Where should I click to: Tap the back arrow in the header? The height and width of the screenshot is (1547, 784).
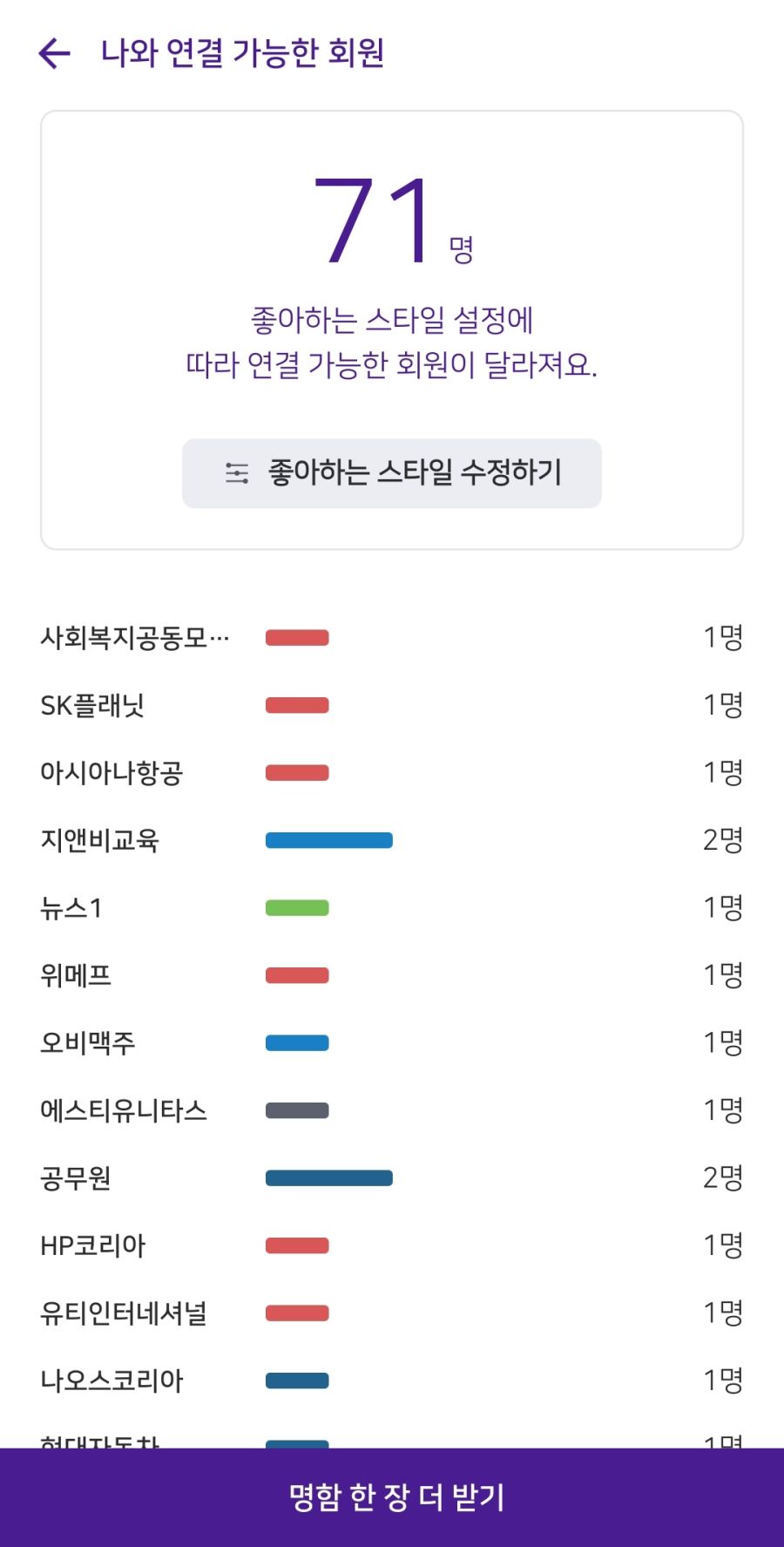coord(54,54)
